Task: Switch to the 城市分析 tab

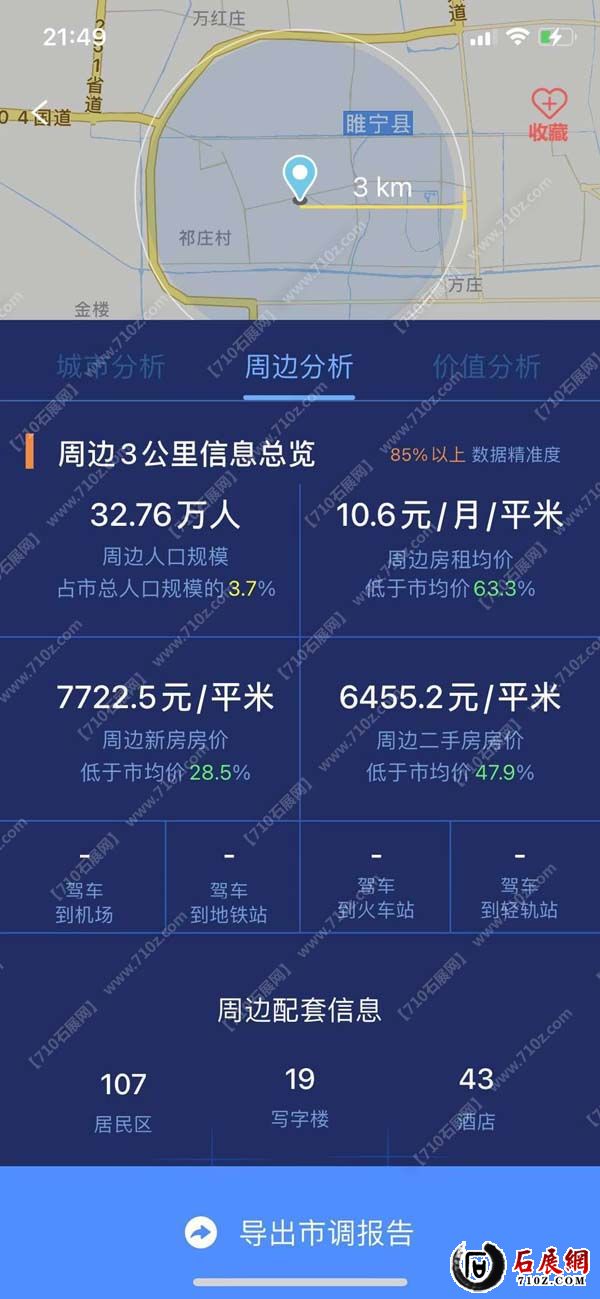Action: point(111,366)
